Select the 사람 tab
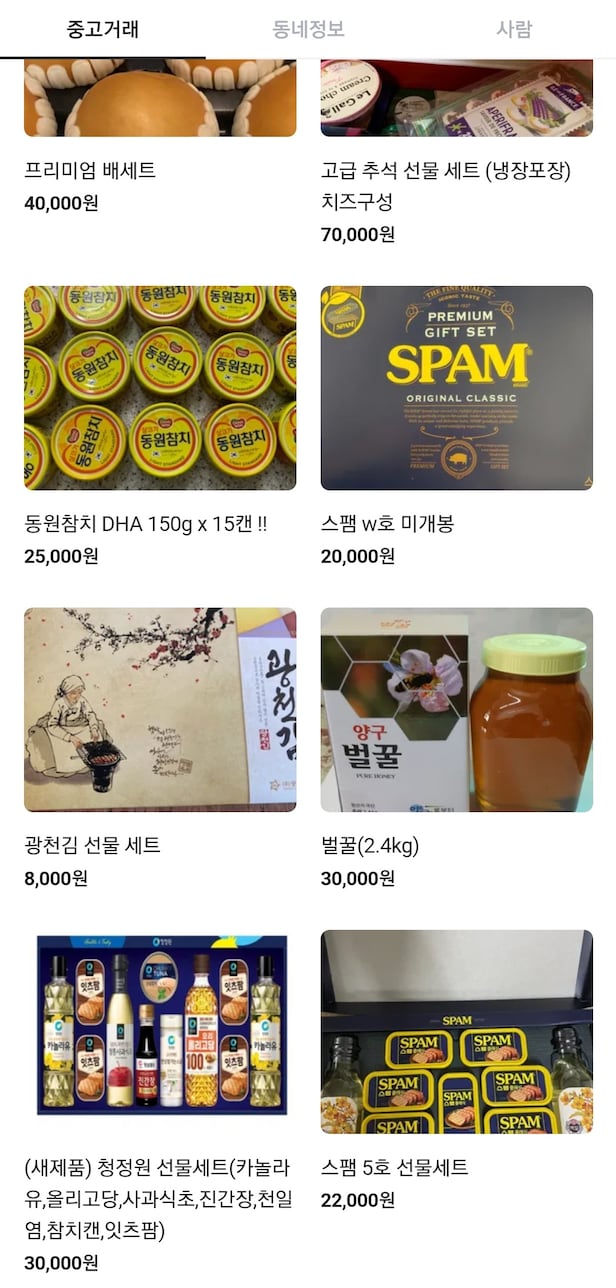This screenshot has height=1288, width=616. pyautogui.click(x=513, y=29)
